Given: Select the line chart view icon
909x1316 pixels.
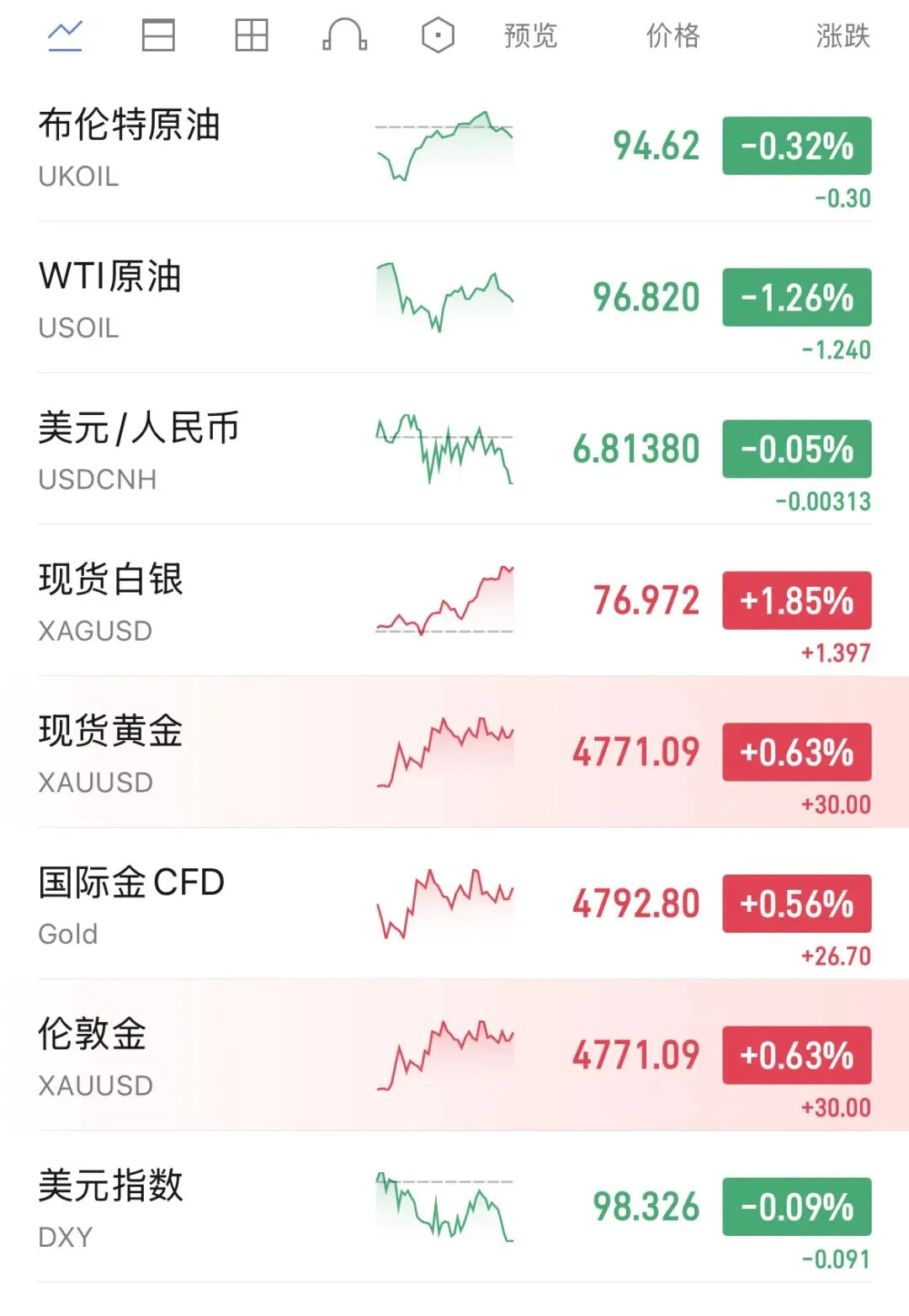Looking at the screenshot, I should pyautogui.click(x=65, y=36).
